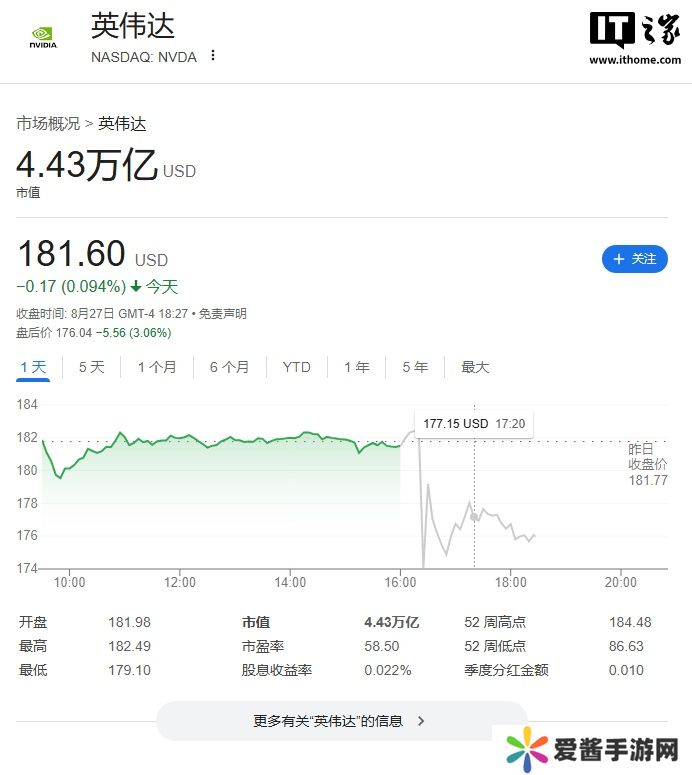The width and height of the screenshot is (692, 775).
Task: Open the 市场概况 breadcrumb link
Action: pyautogui.click(x=48, y=124)
